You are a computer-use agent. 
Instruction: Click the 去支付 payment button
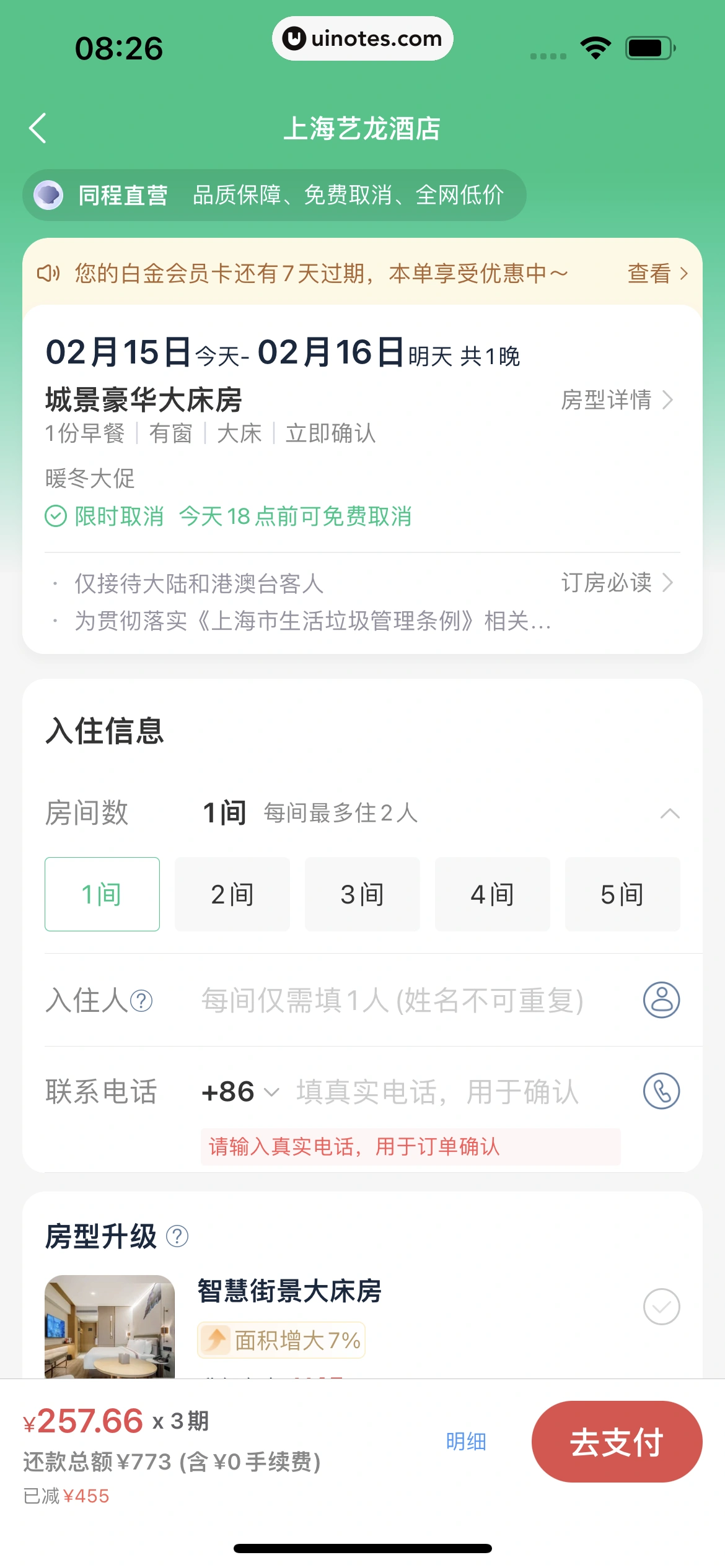617,1441
